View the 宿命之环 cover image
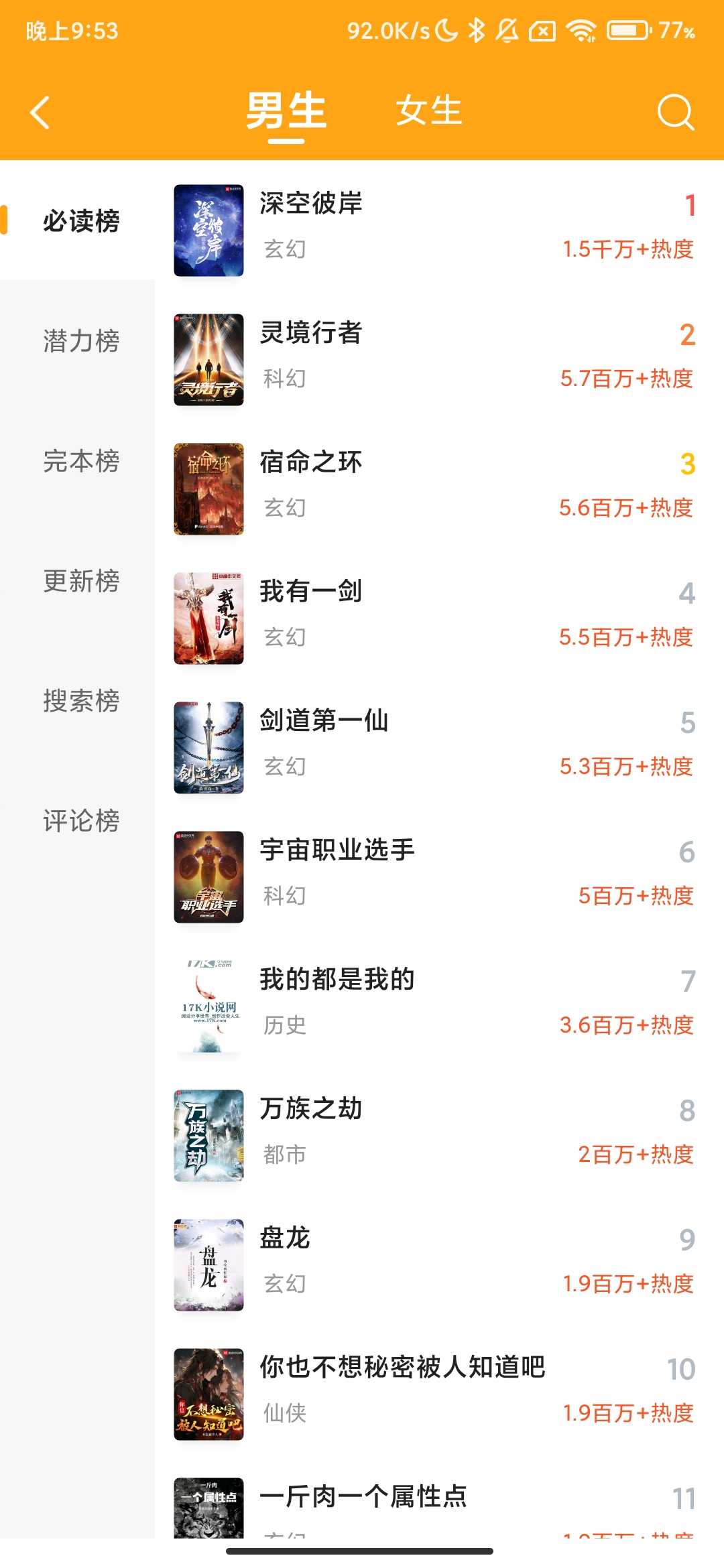This screenshot has height=1568, width=724. [208, 489]
